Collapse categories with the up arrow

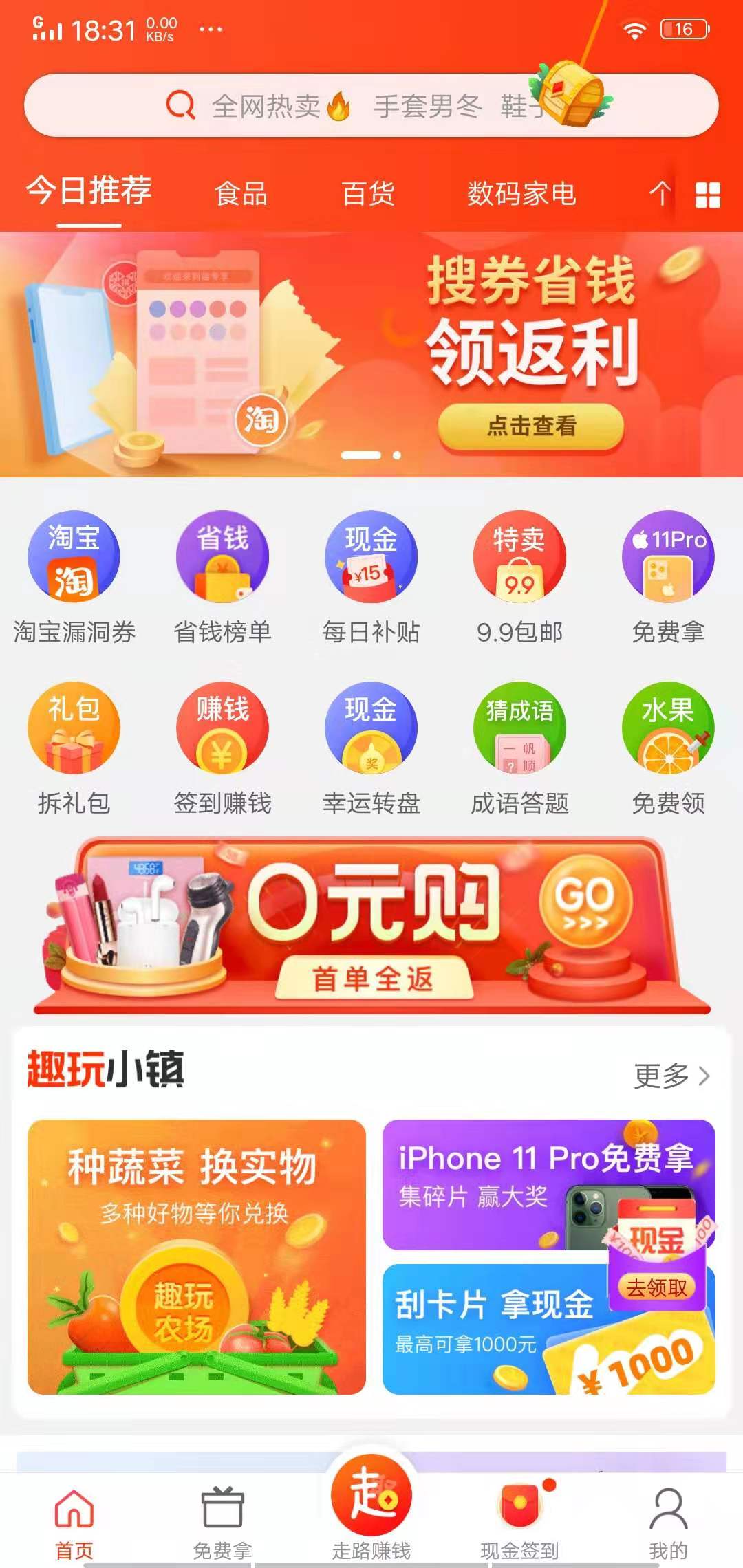click(662, 194)
